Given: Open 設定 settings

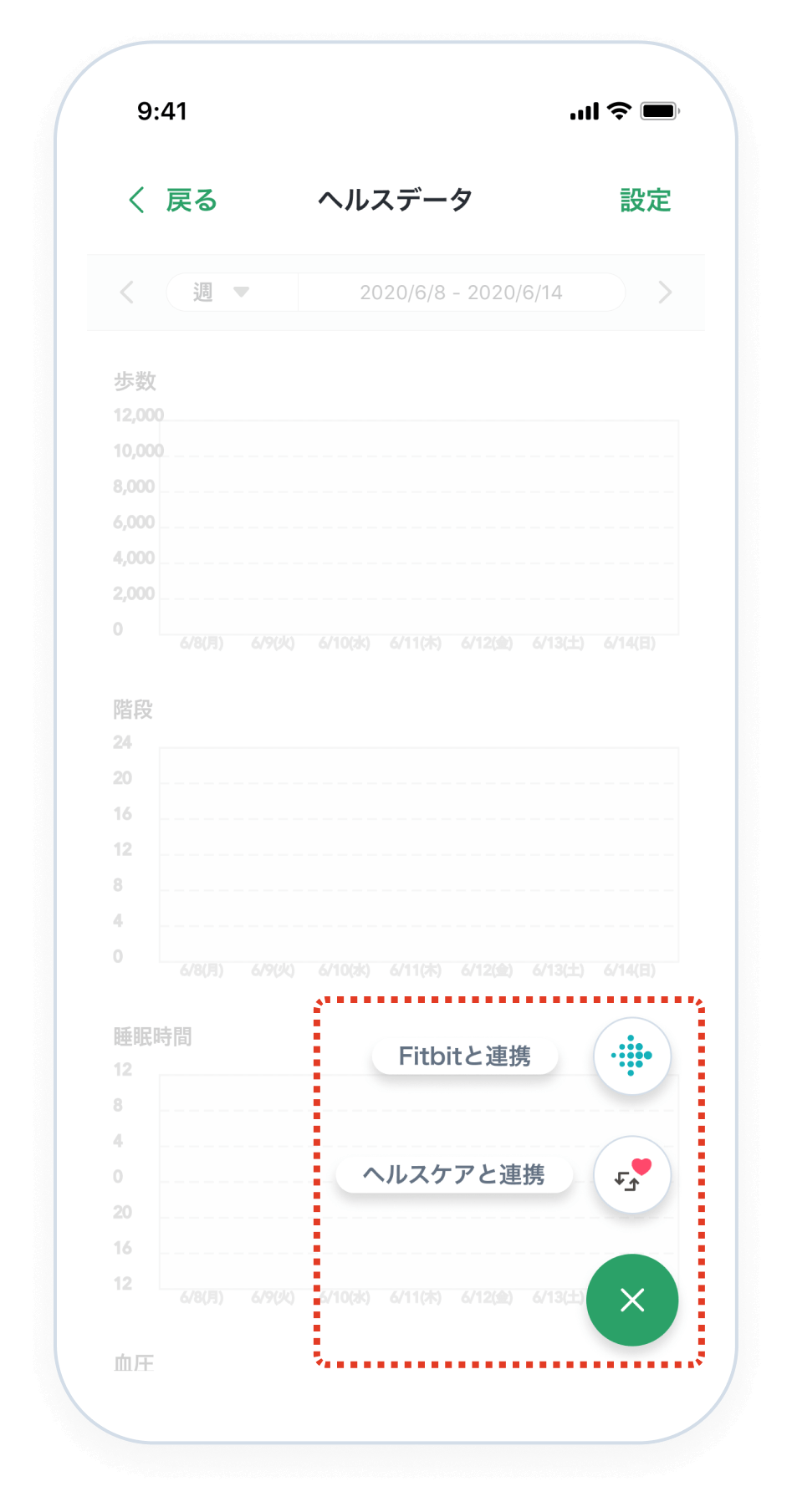Looking at the screenshot, I should click(645, 201).
